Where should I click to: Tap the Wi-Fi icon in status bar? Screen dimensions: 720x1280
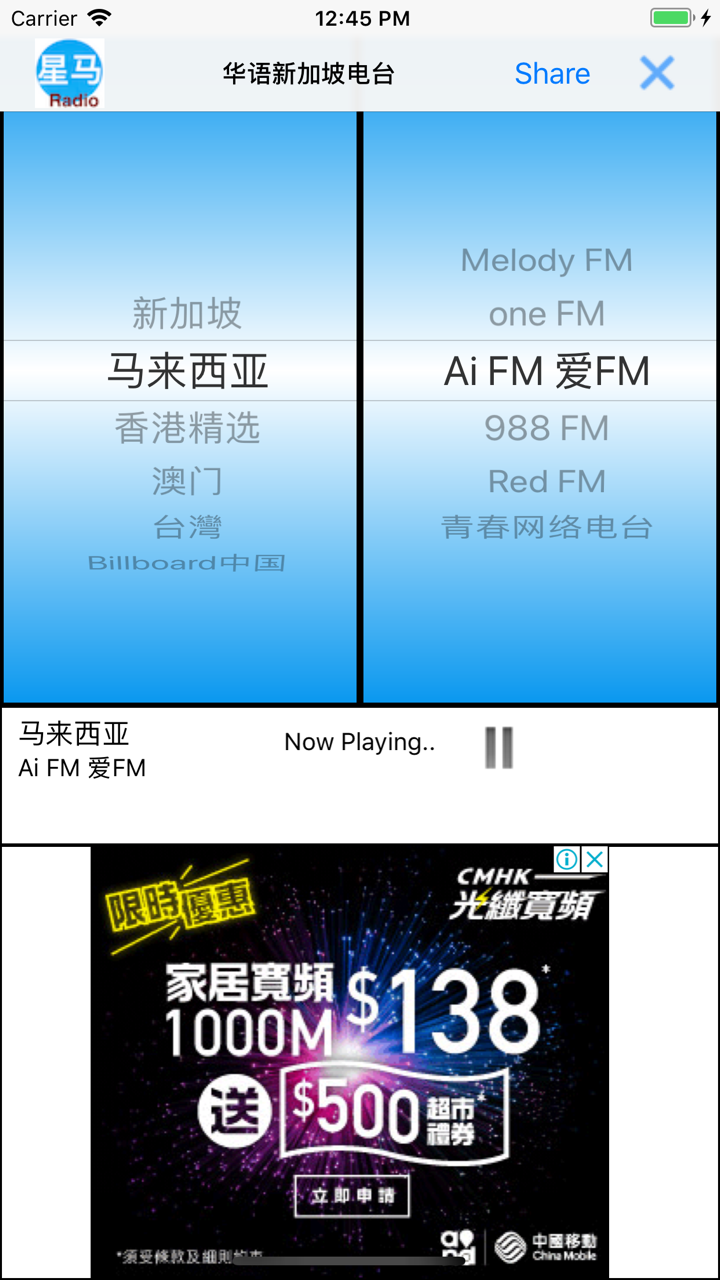coord(97,17)
